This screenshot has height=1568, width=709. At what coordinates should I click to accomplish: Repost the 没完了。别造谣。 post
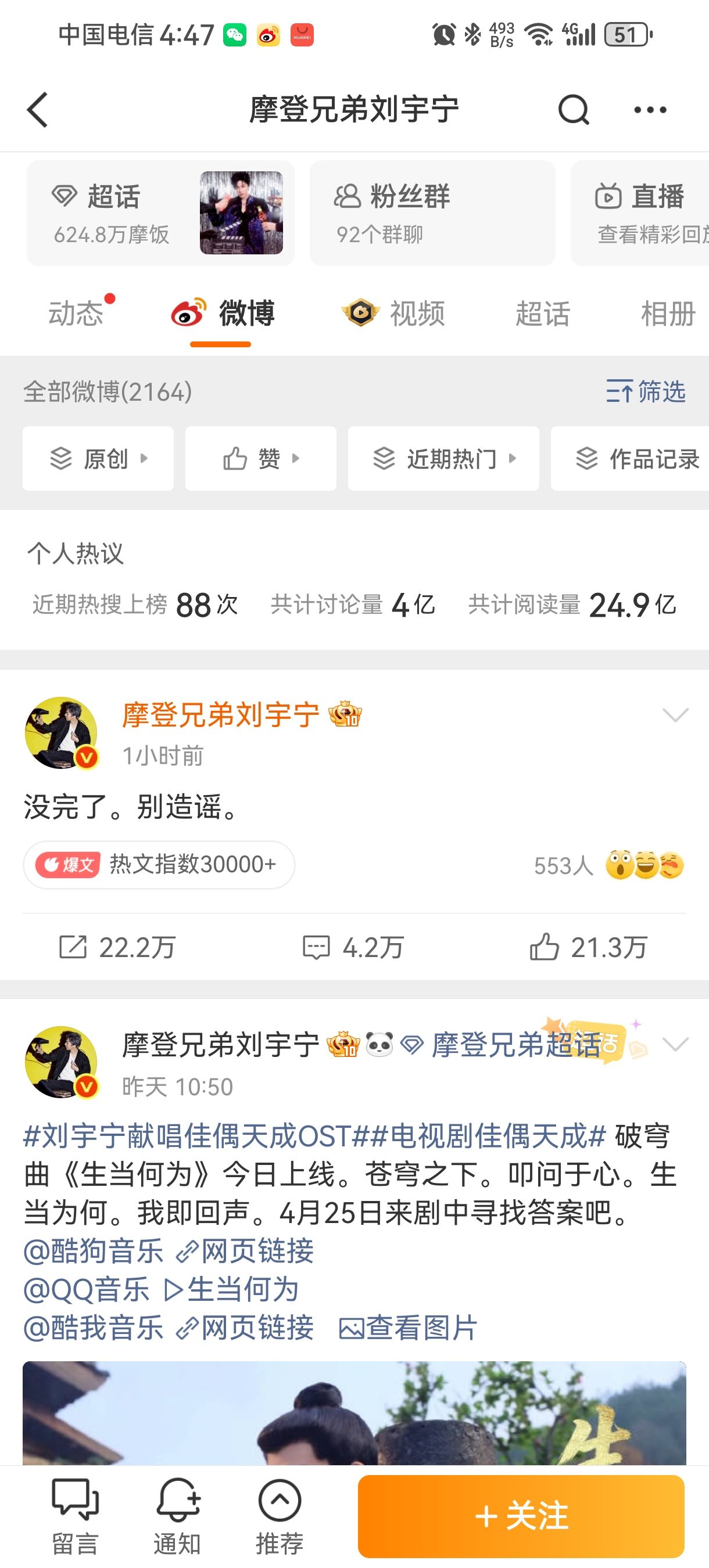pyautogui.click(x=117, y=948)
